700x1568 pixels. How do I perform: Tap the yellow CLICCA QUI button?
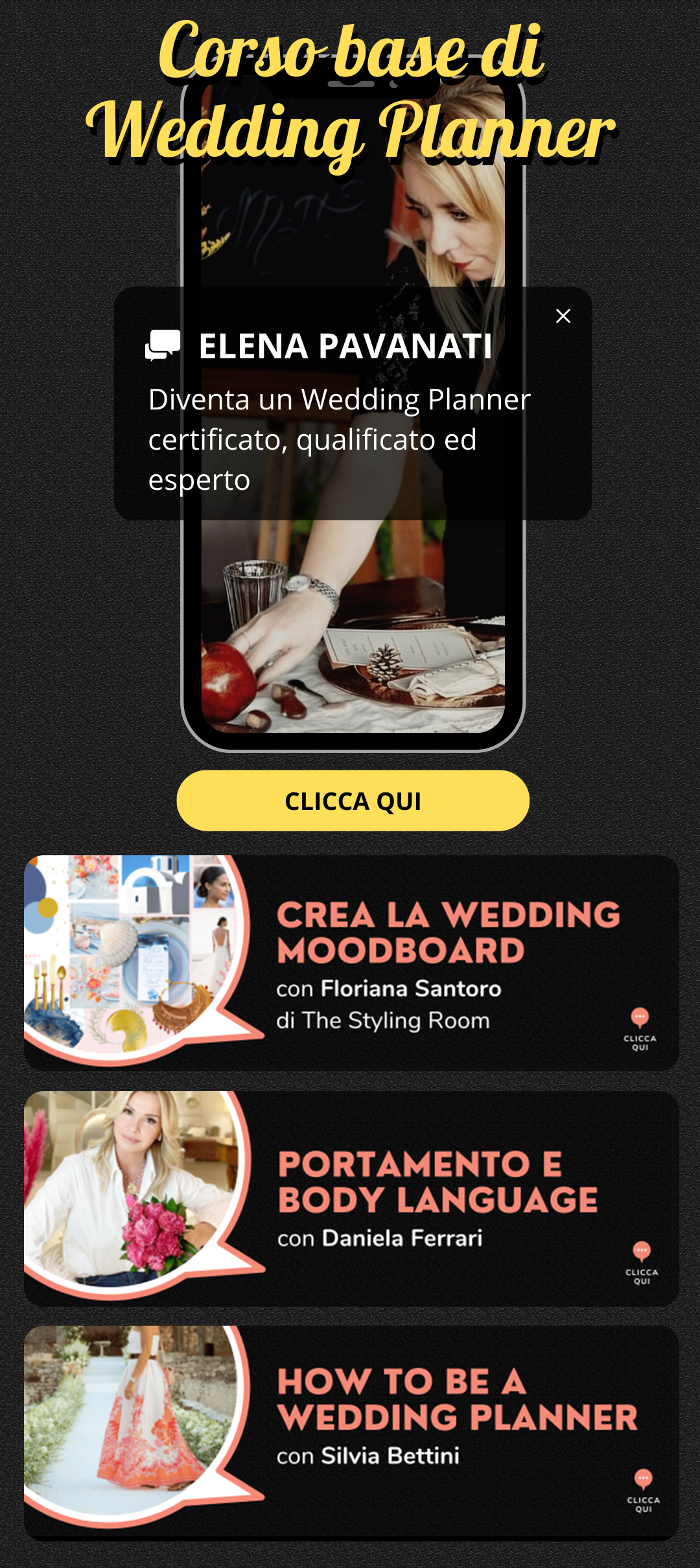(x=353, y=801)
